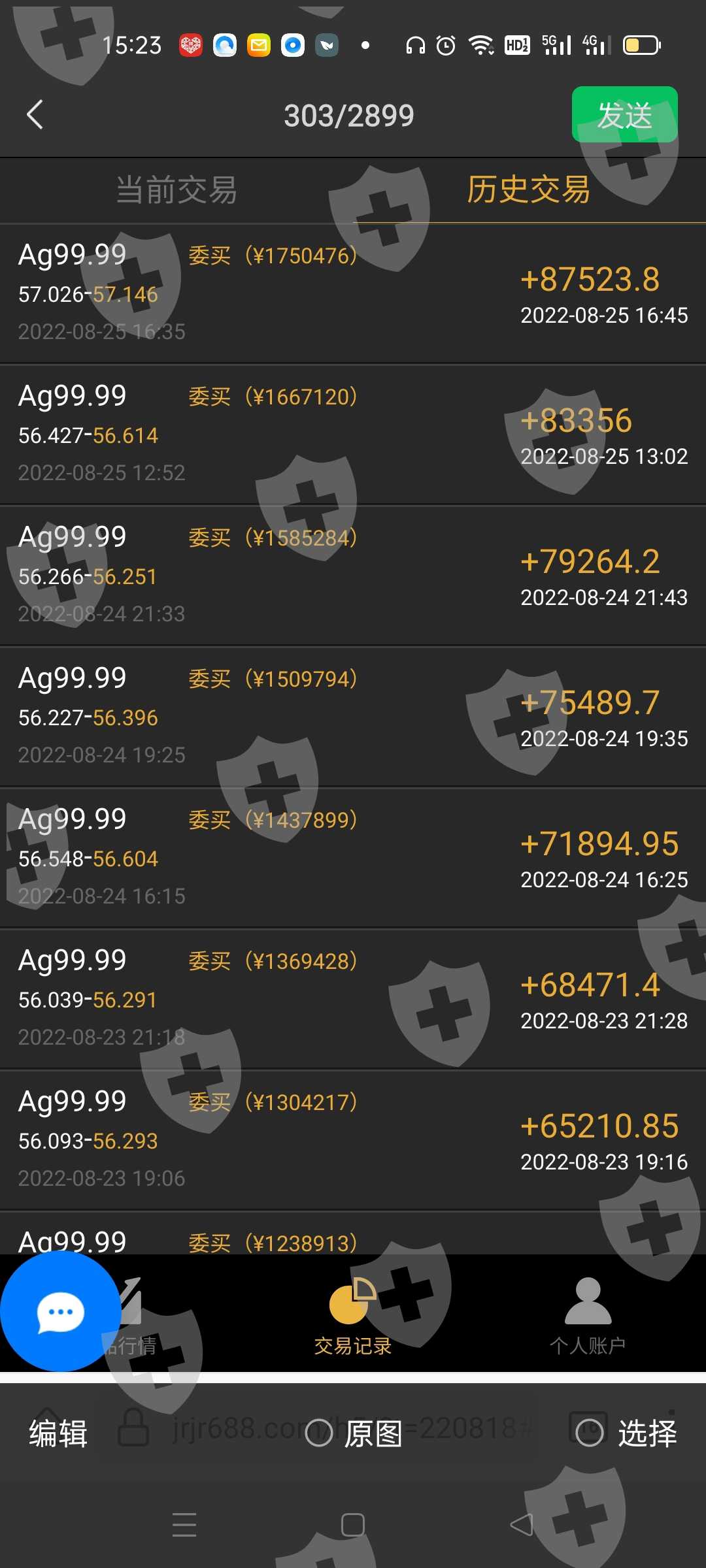This screenshot has height=1568, width=706.
Task: Toggle the 原图 original image option
Action: [x=354, y=1433]
